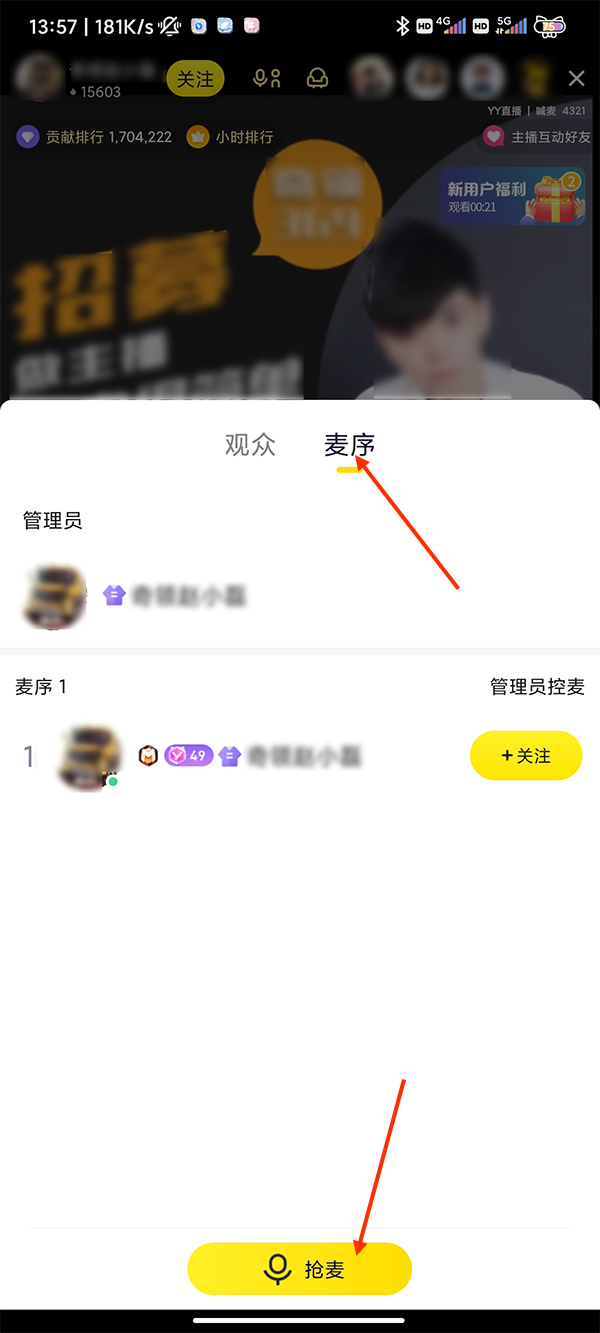This screenshot has width=600, height=1333.
Task: Select the 麦序 tab
Action: click(349, 445)
